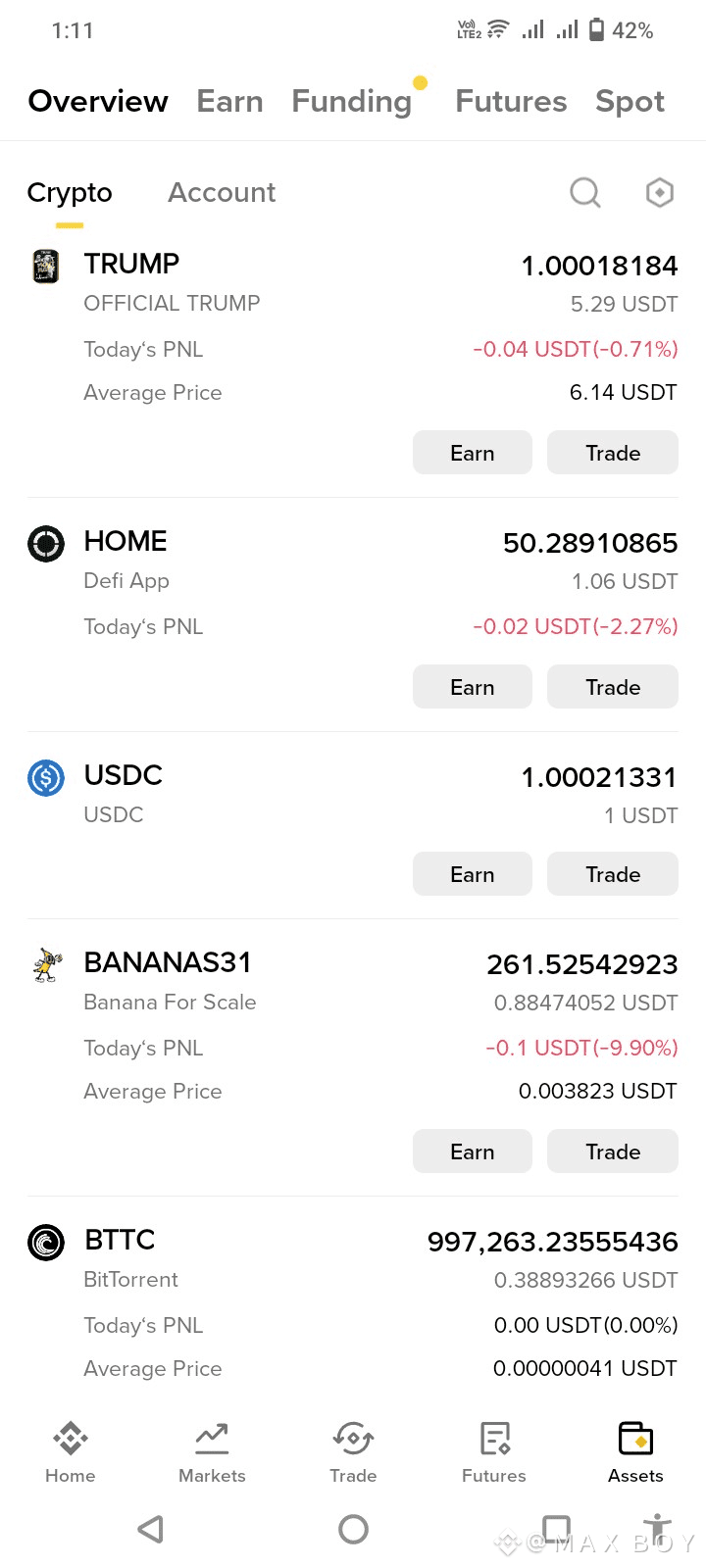706x1568 pixels.
Task: Earn with BANANAS31
Action: point(472,1151)
